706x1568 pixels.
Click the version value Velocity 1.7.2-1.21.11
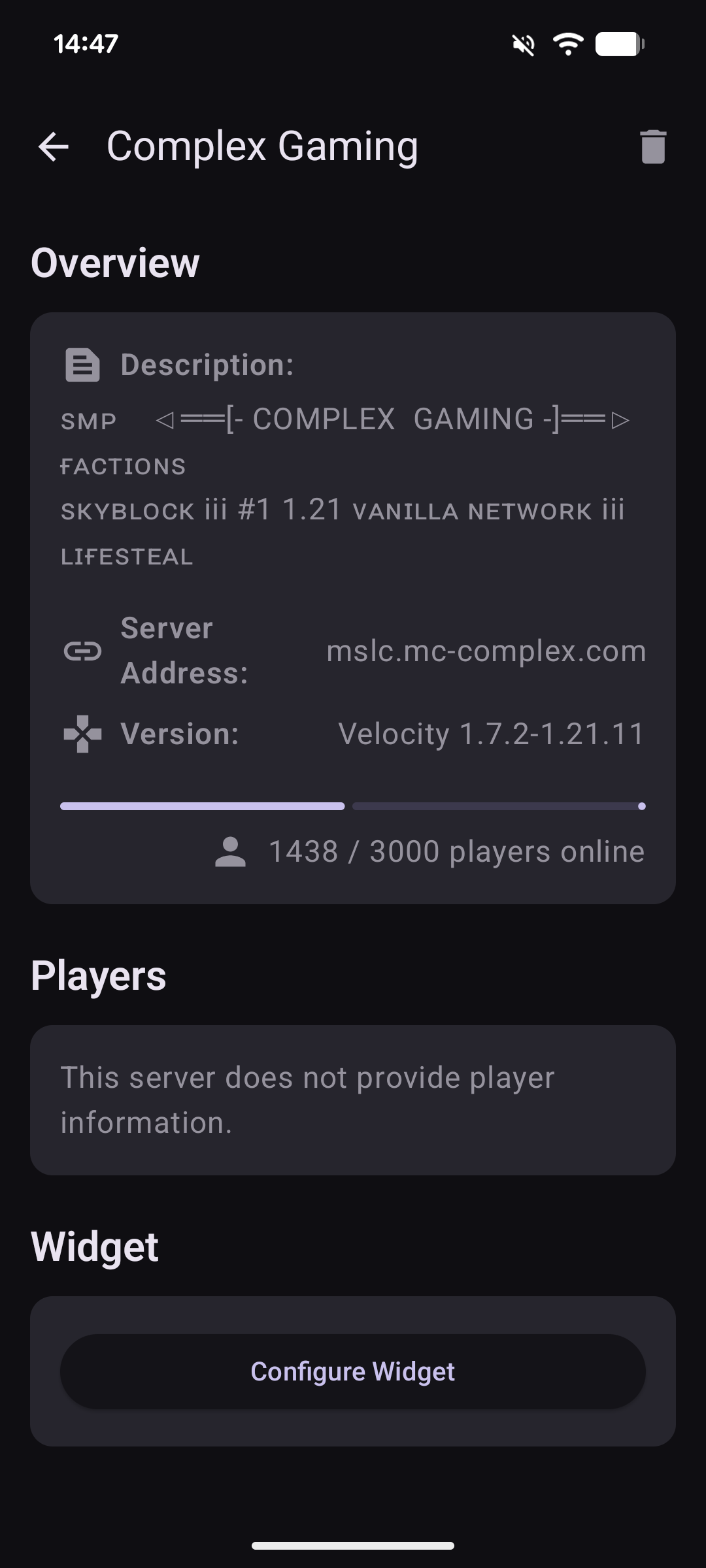click(491, 733)
